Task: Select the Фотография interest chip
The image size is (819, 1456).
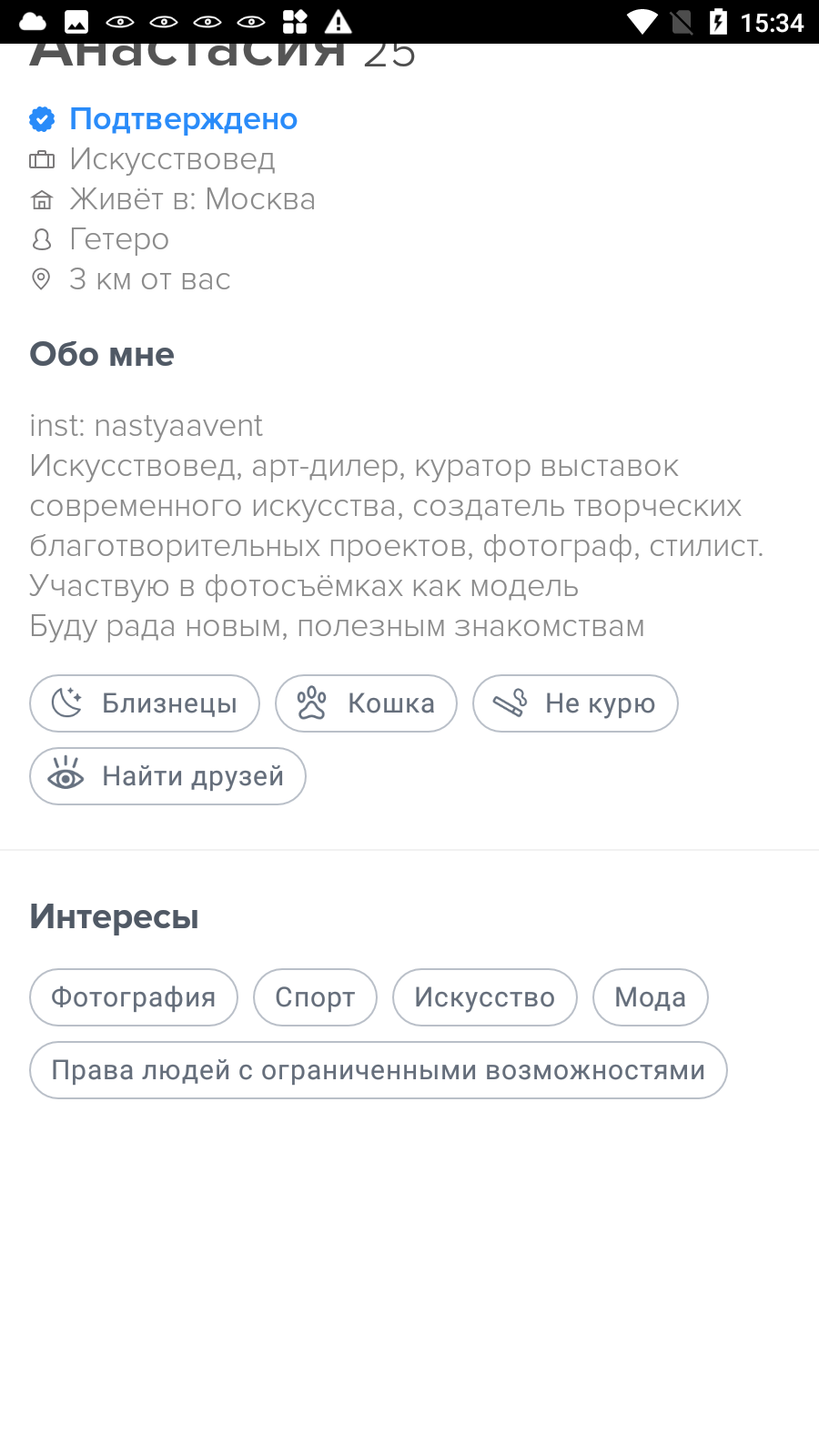Action: 134,997
